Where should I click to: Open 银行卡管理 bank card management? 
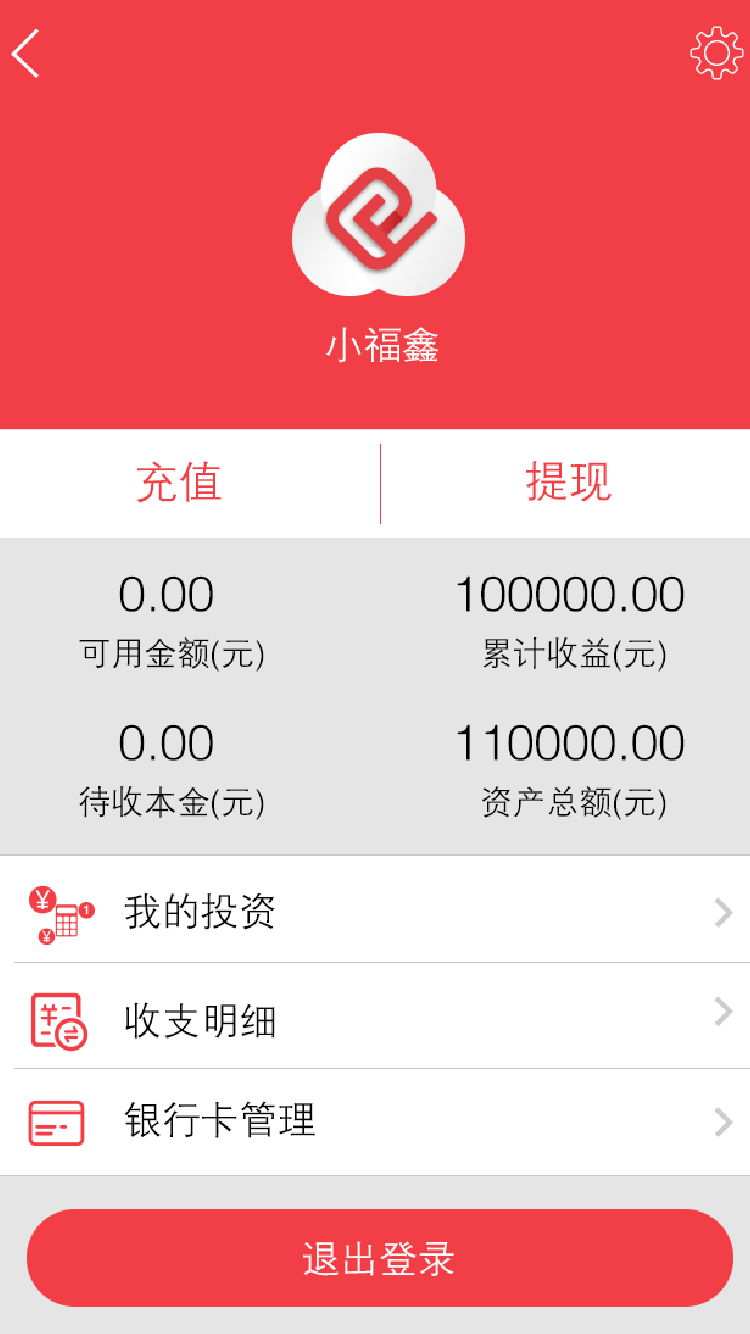pyautogui.click(x=375, y=1122)
